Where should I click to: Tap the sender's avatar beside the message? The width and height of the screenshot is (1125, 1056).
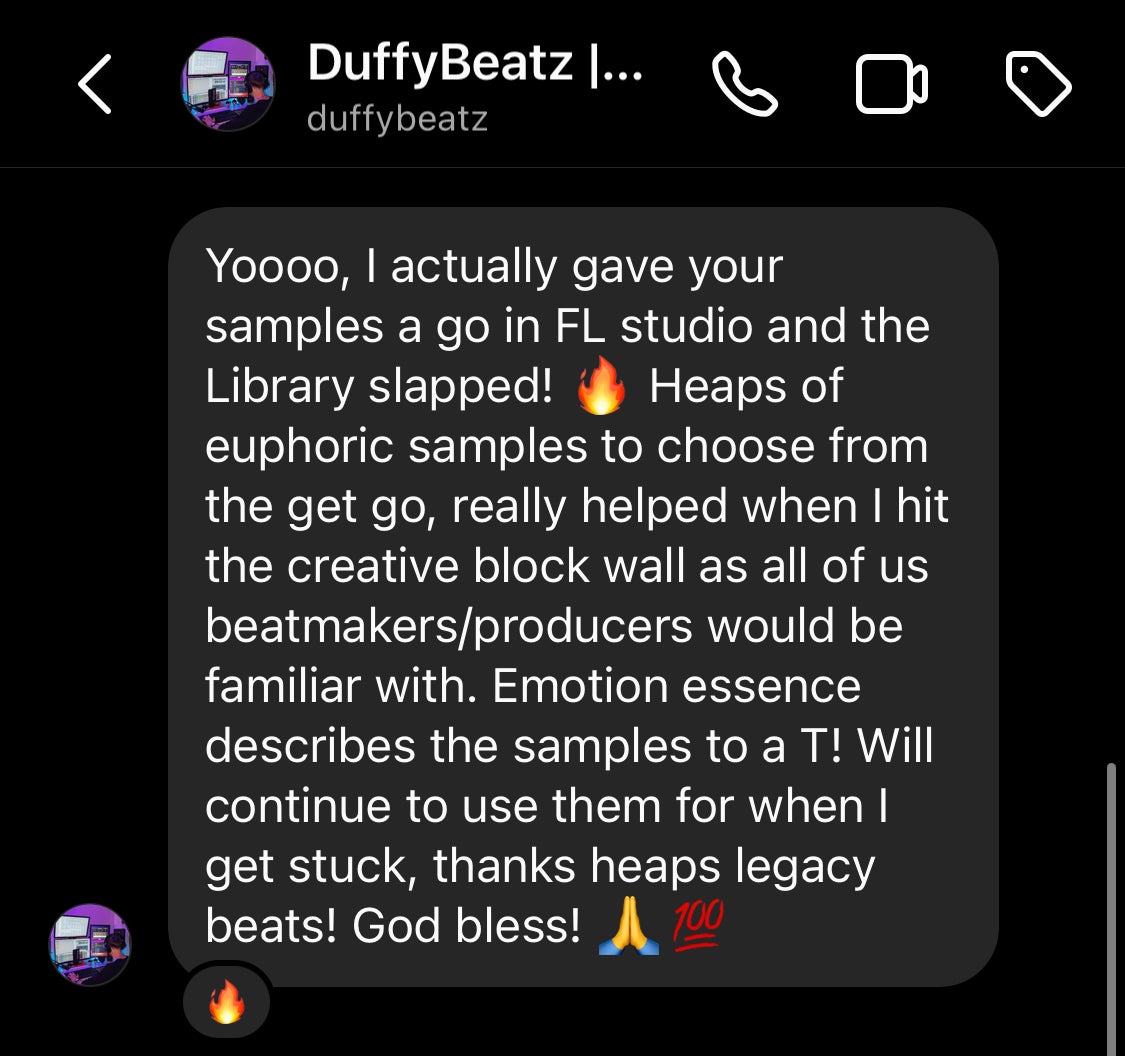pos(90,945)
